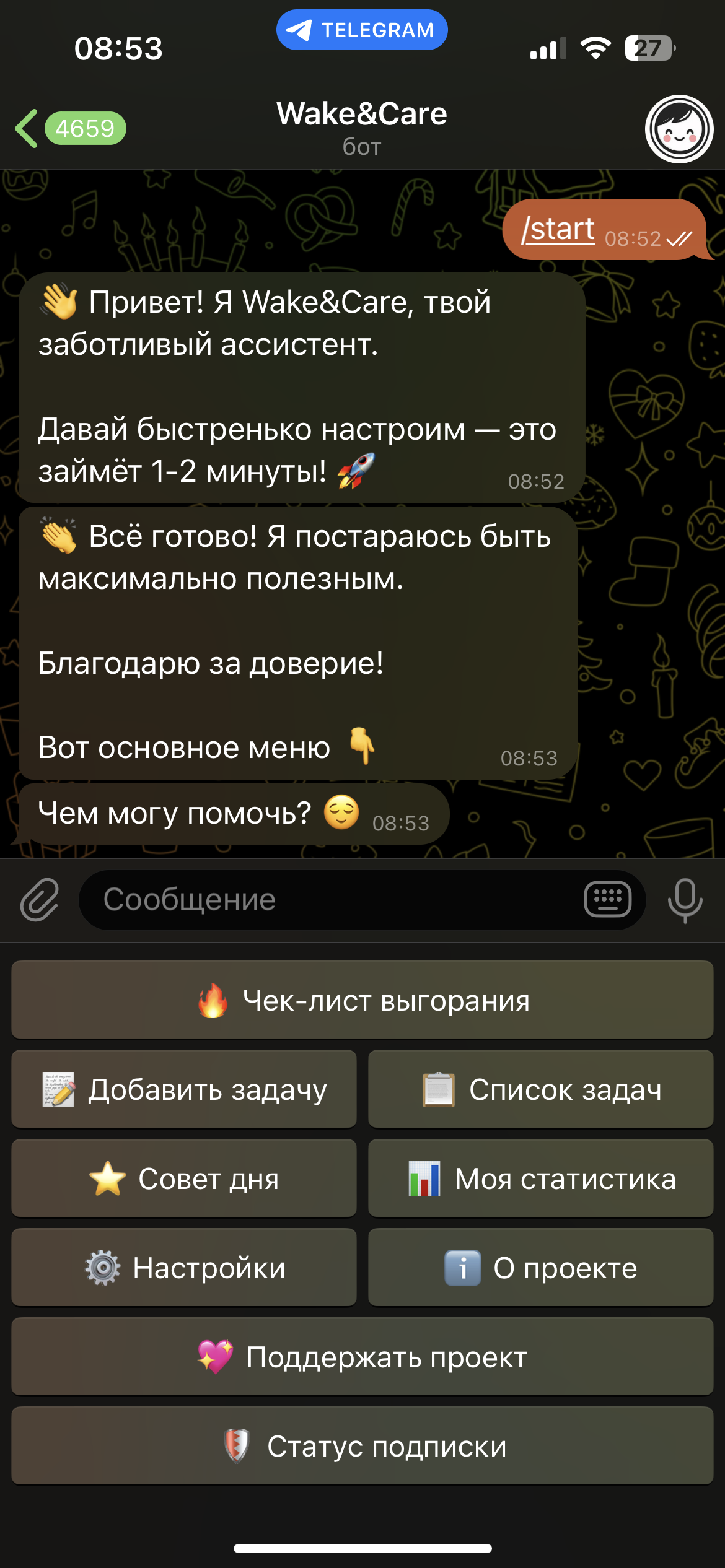Open Настройки from bot menu
Viewport: 725px width, 1568px height.
pyautogui.click(x=184, y=1268)
